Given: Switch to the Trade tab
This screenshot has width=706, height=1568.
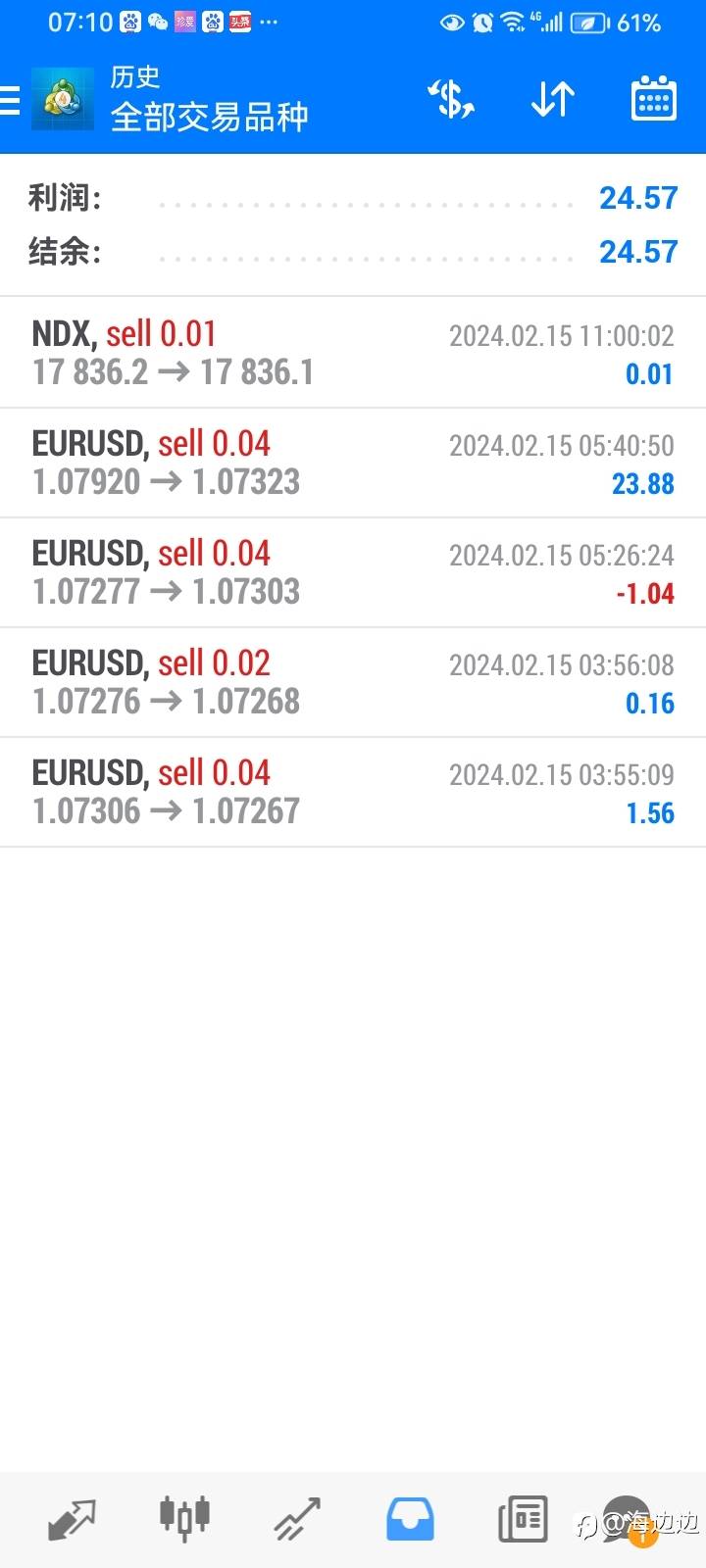Looking at the screenshot, I should [x=297, y=1519].
